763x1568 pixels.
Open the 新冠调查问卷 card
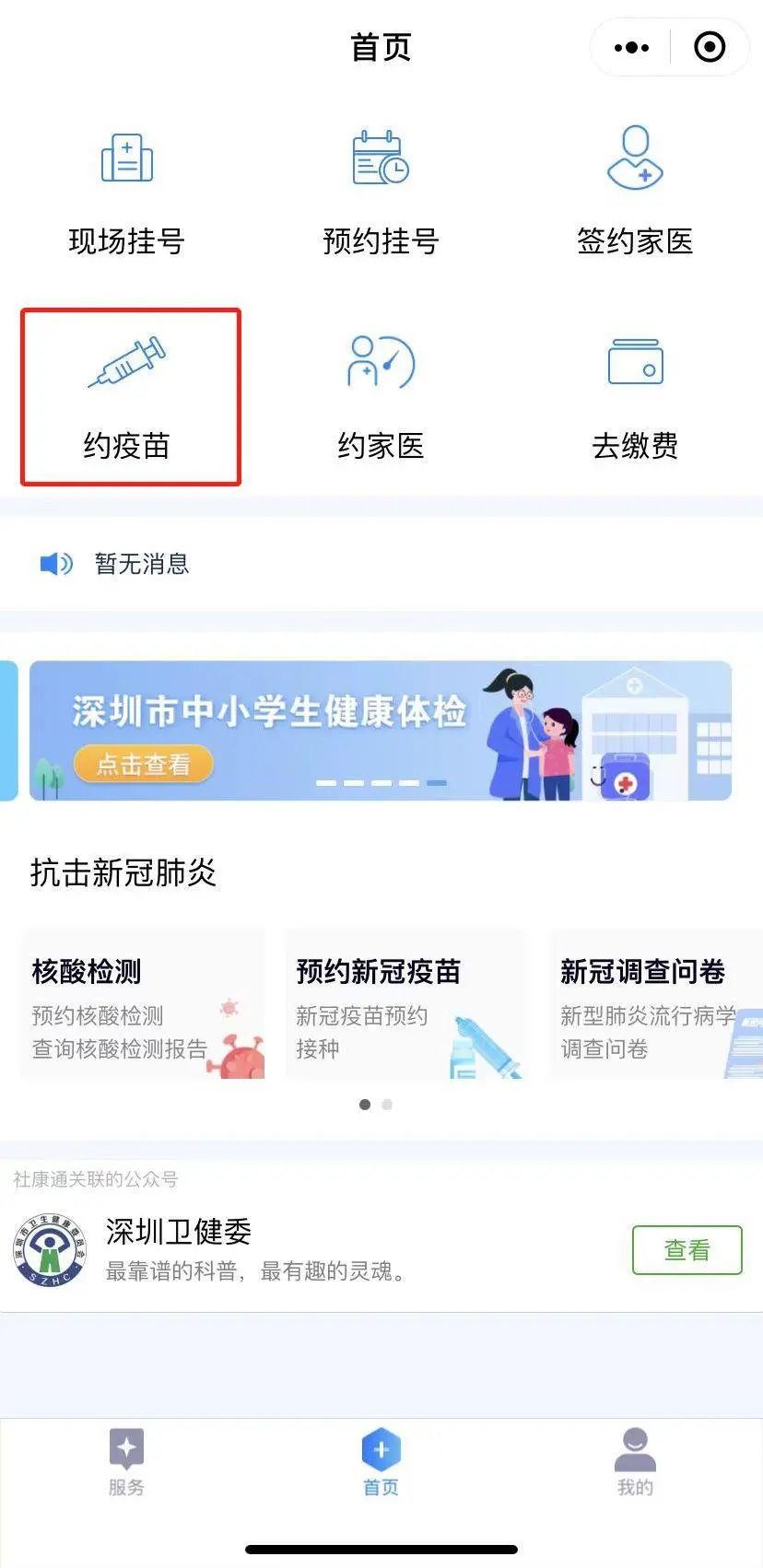(656, 1004)
